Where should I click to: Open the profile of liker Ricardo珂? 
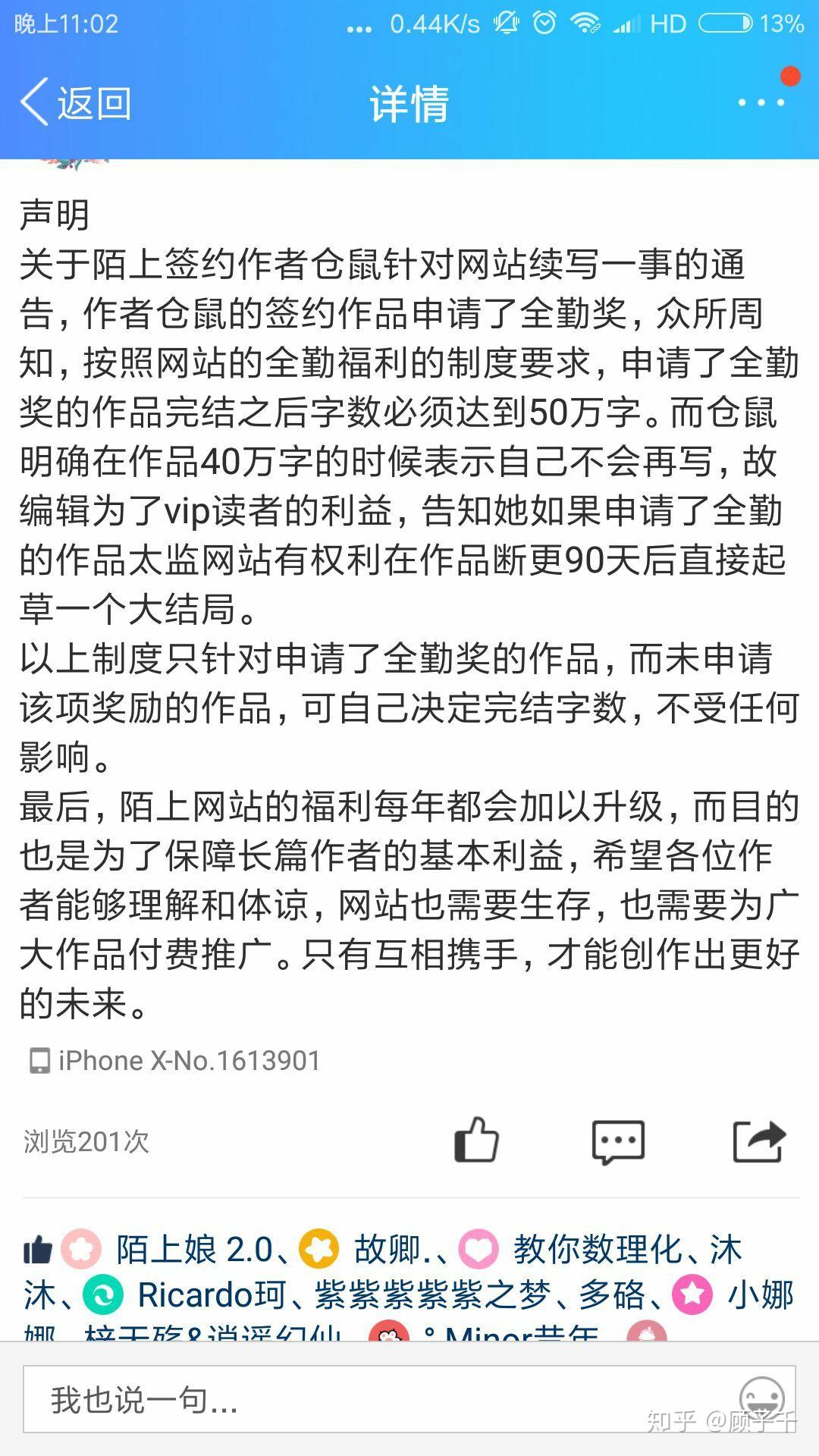(211, 1295)
